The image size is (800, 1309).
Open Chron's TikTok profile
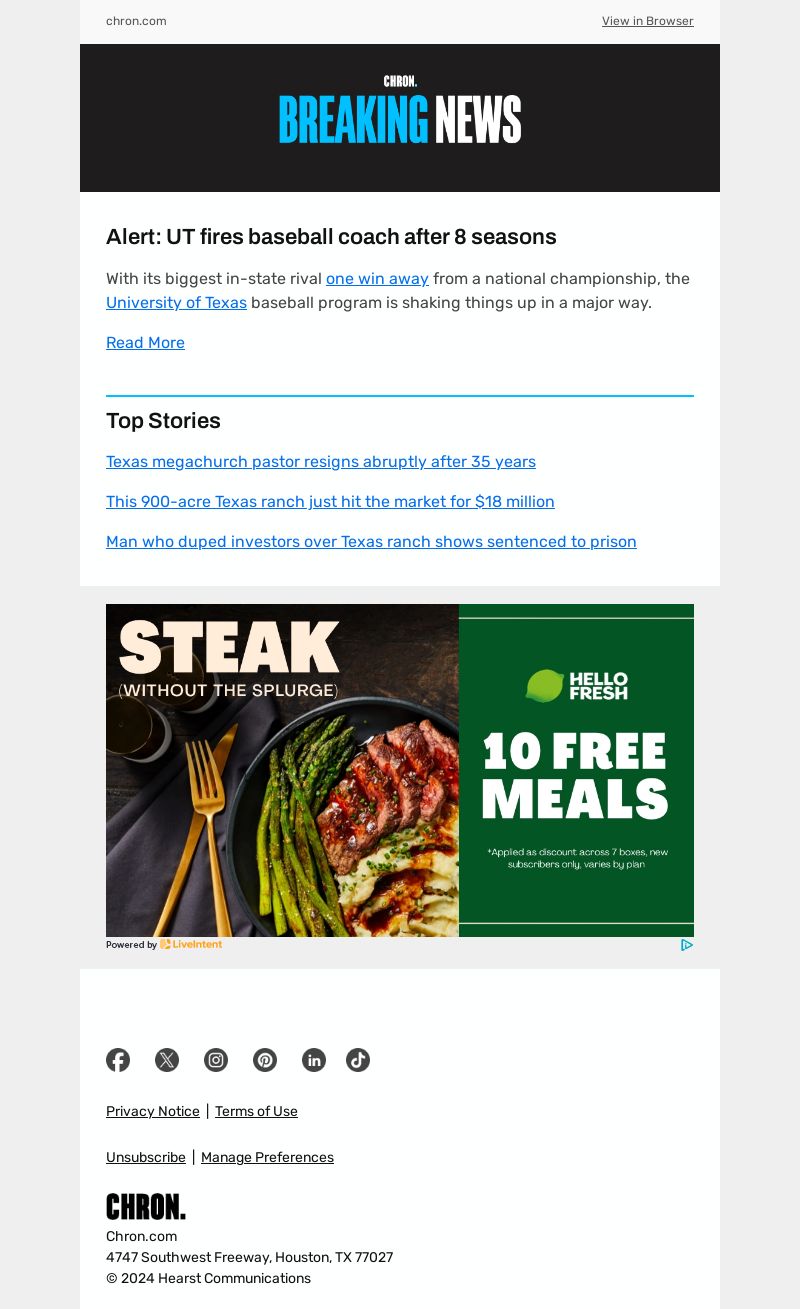coord(358,1060)
